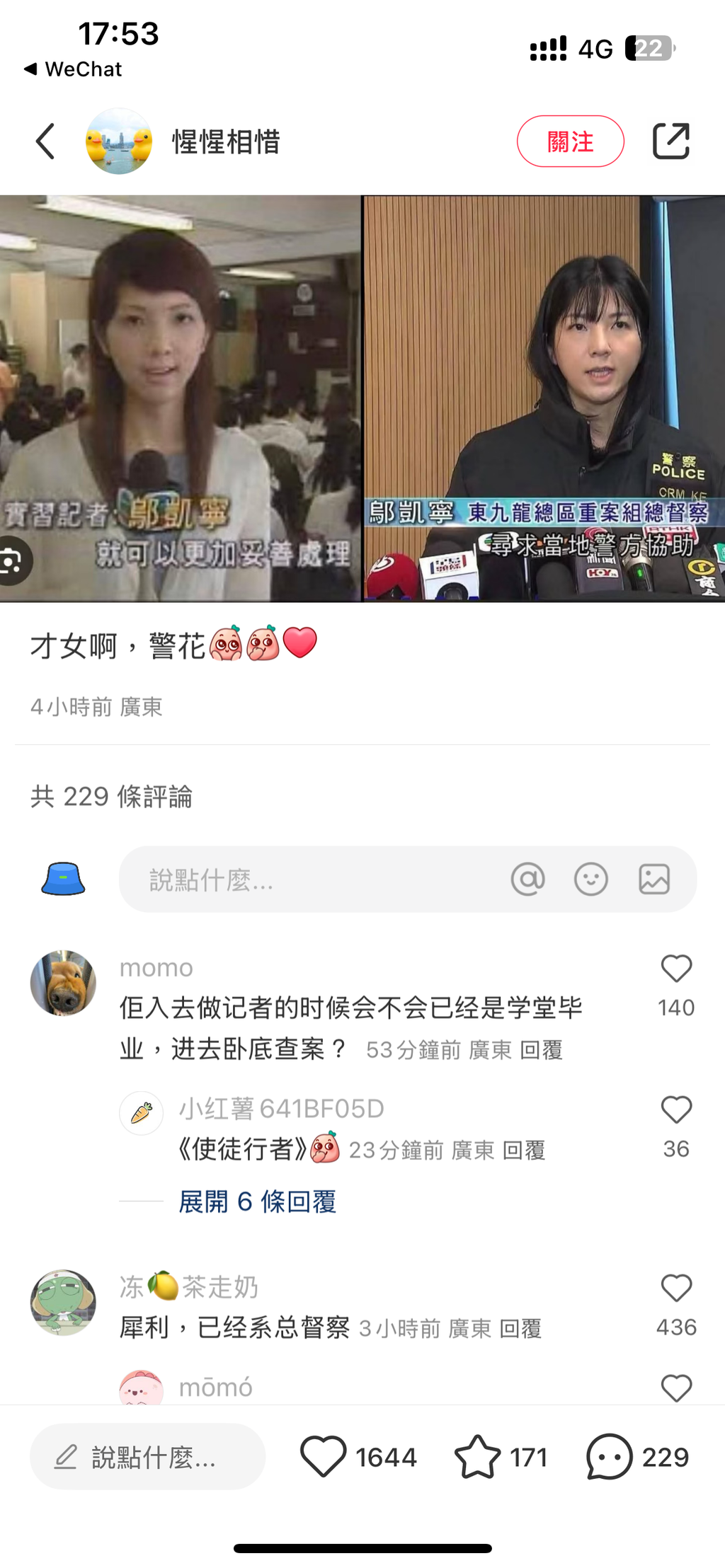Save the post via star icon
The width and height of the screenshot is (725, 1568).
tap(476, 1457)
